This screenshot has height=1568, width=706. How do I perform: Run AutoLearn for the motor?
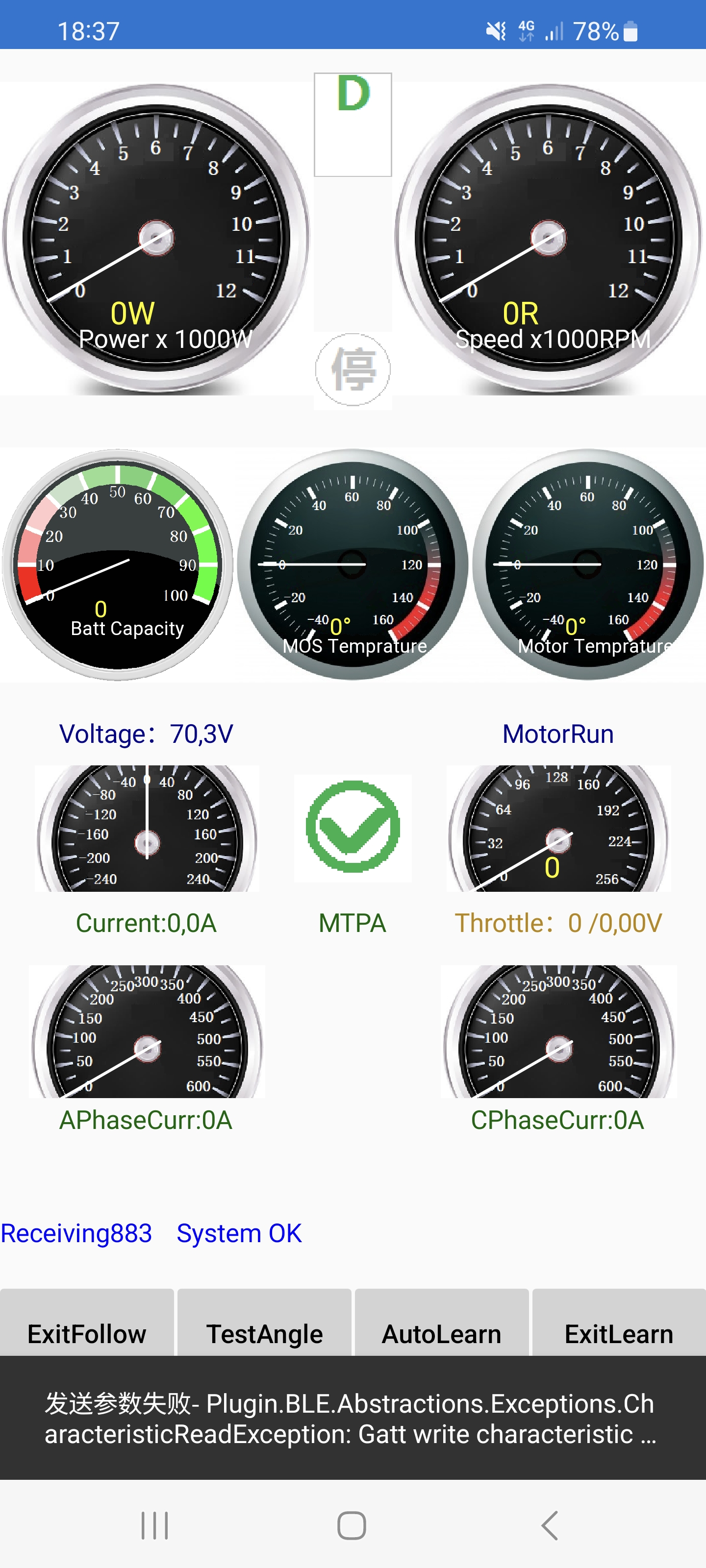point(442,1326)
